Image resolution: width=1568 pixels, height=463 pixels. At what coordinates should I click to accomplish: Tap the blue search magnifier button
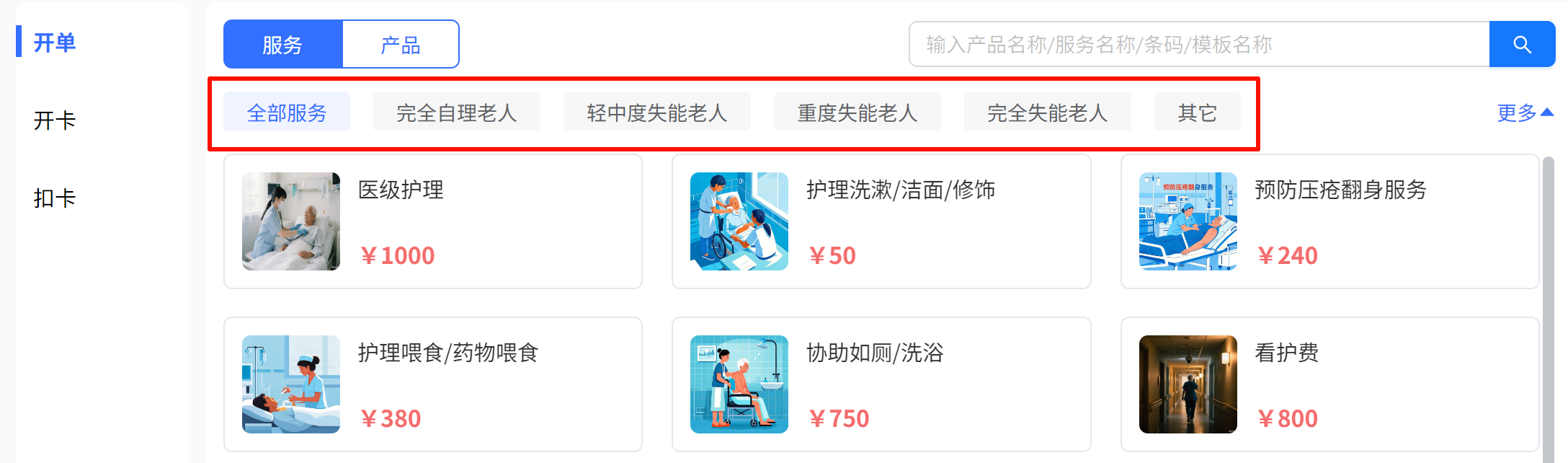(1521, 45)
